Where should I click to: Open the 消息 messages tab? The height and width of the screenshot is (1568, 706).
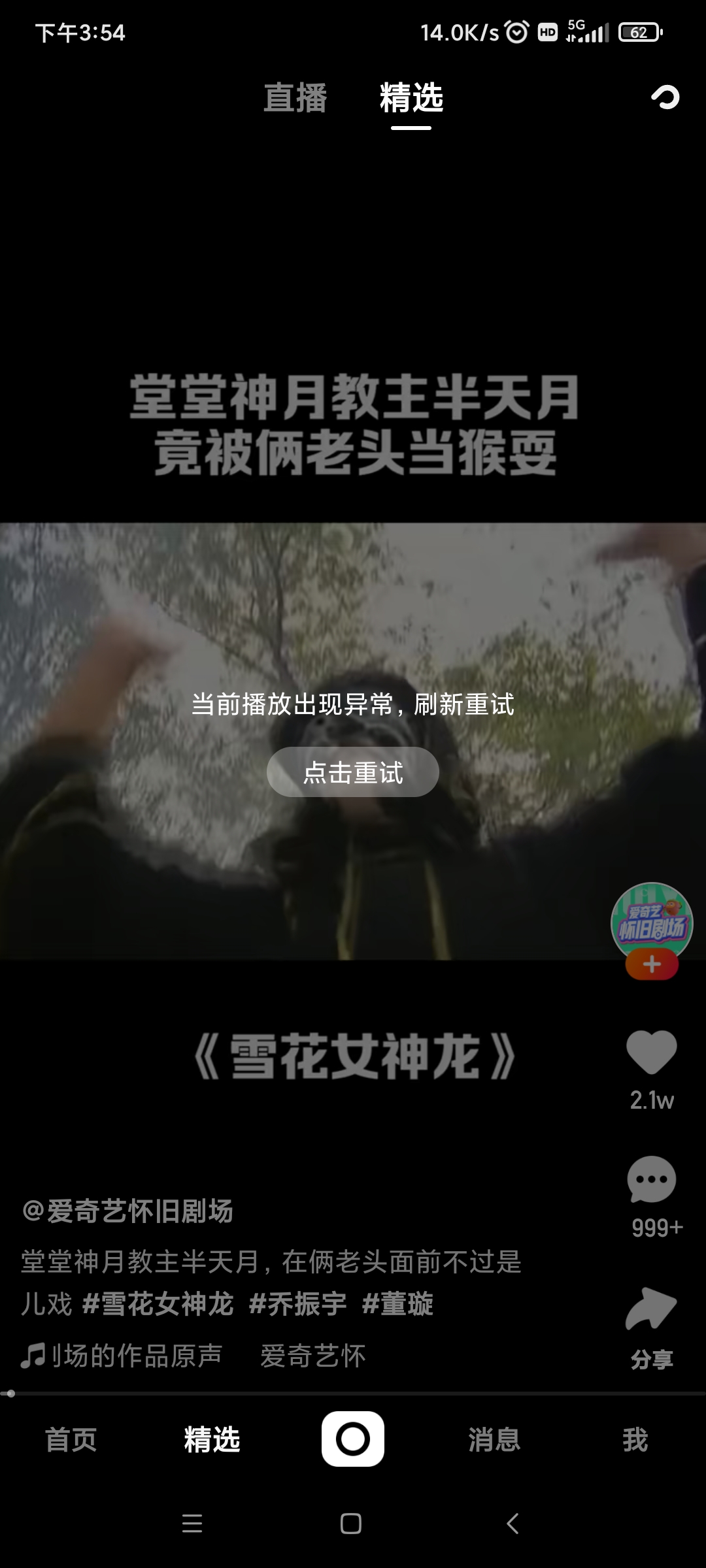click(x=494, y=1439)
